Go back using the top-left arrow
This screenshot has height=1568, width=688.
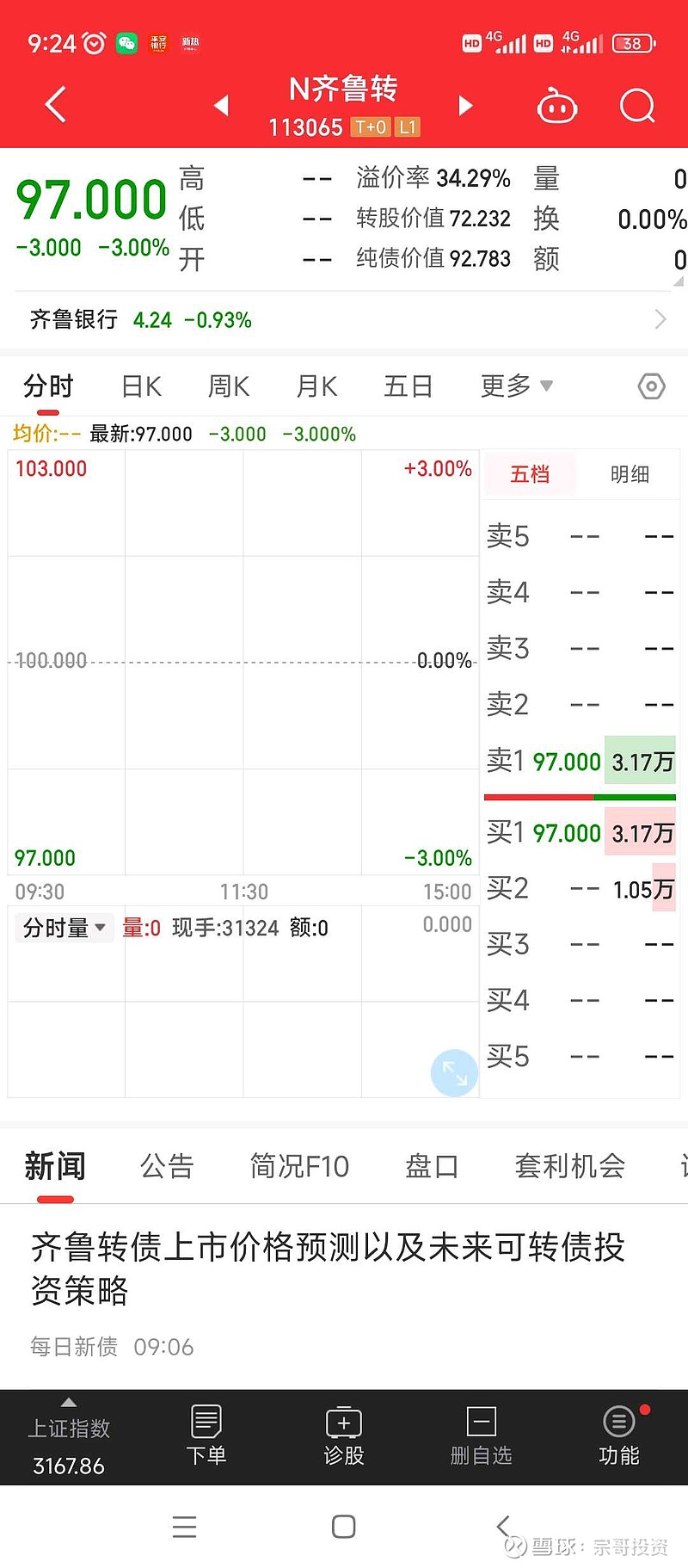(x=56, y=105)
